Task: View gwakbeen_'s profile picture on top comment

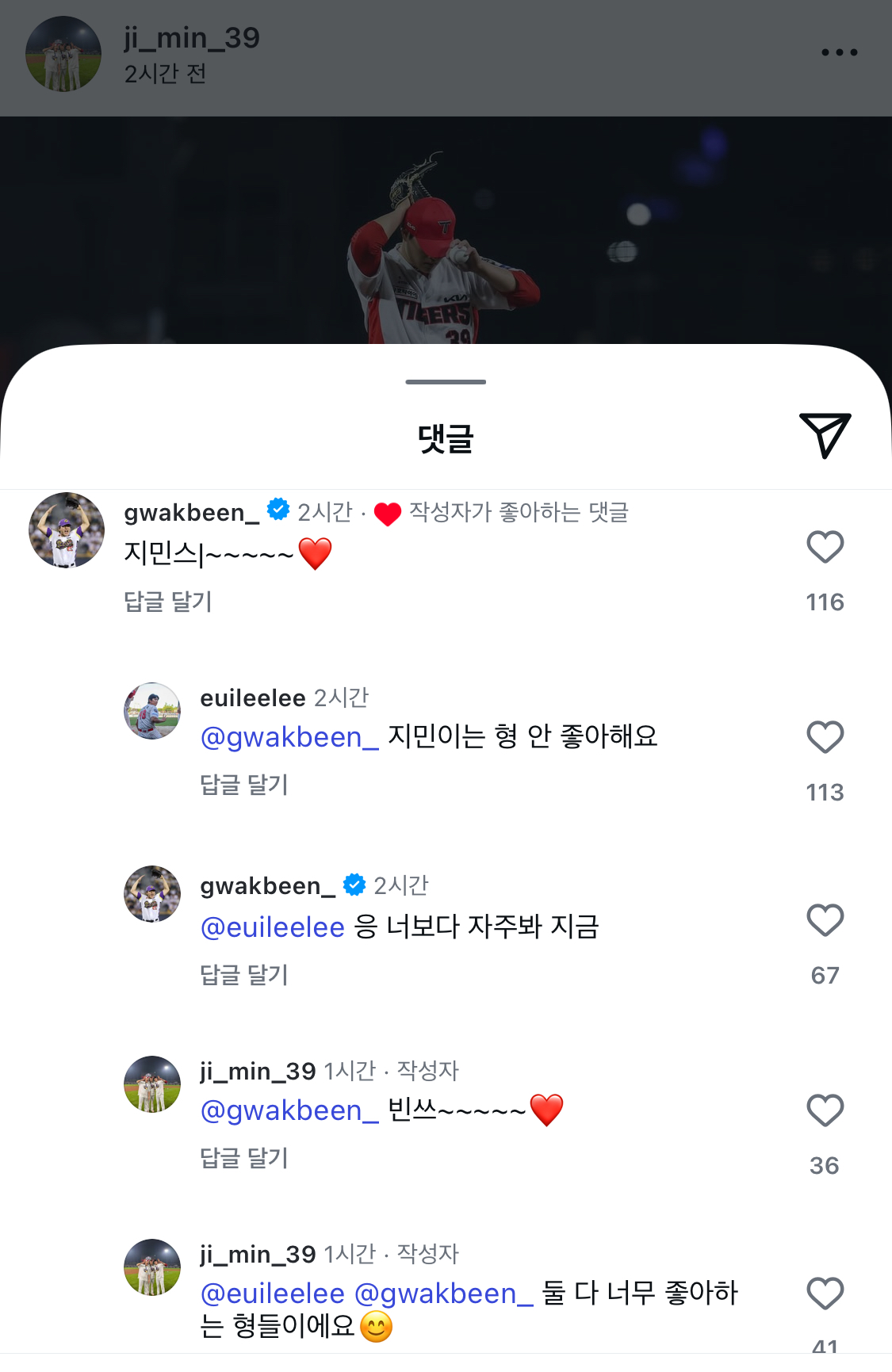Action: 67,530
